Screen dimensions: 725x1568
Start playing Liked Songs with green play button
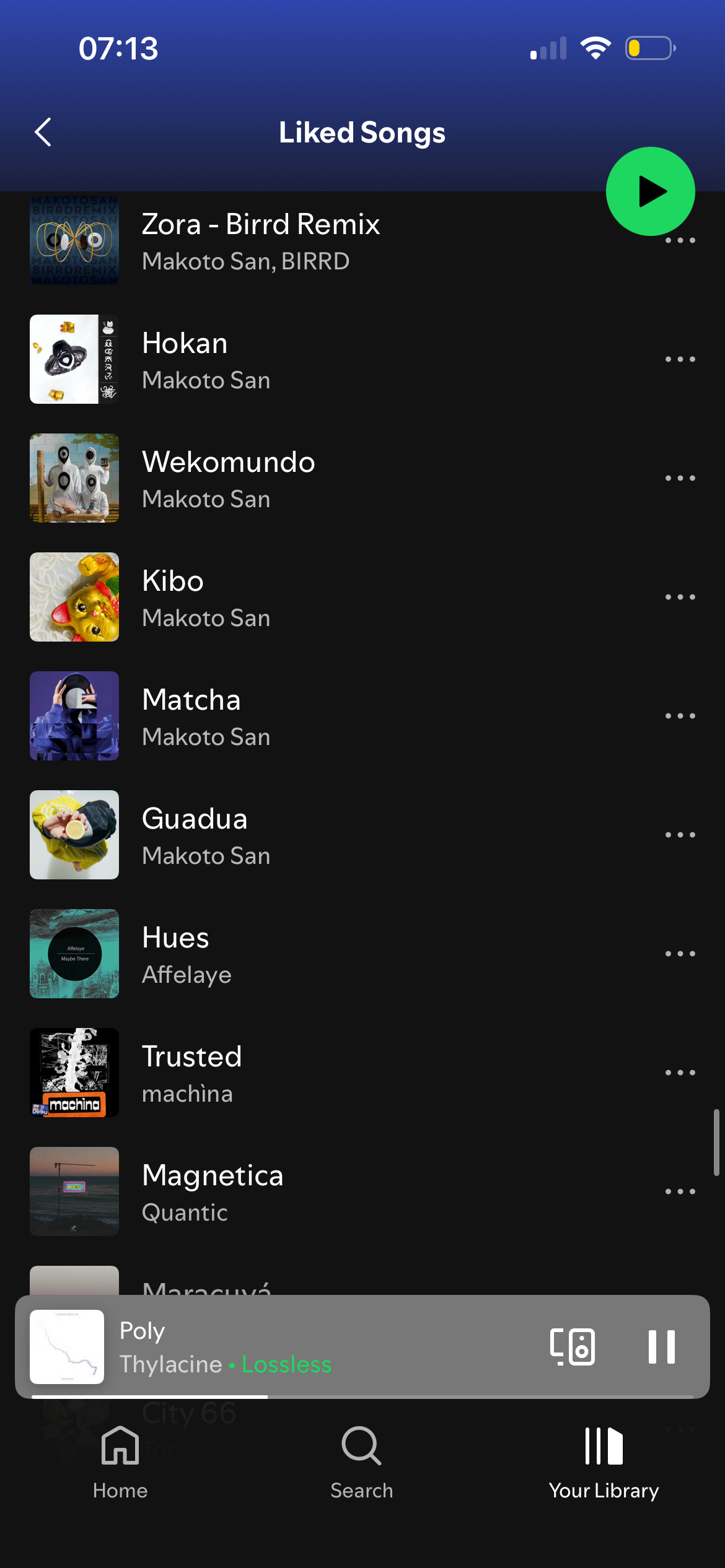[650, 191]
